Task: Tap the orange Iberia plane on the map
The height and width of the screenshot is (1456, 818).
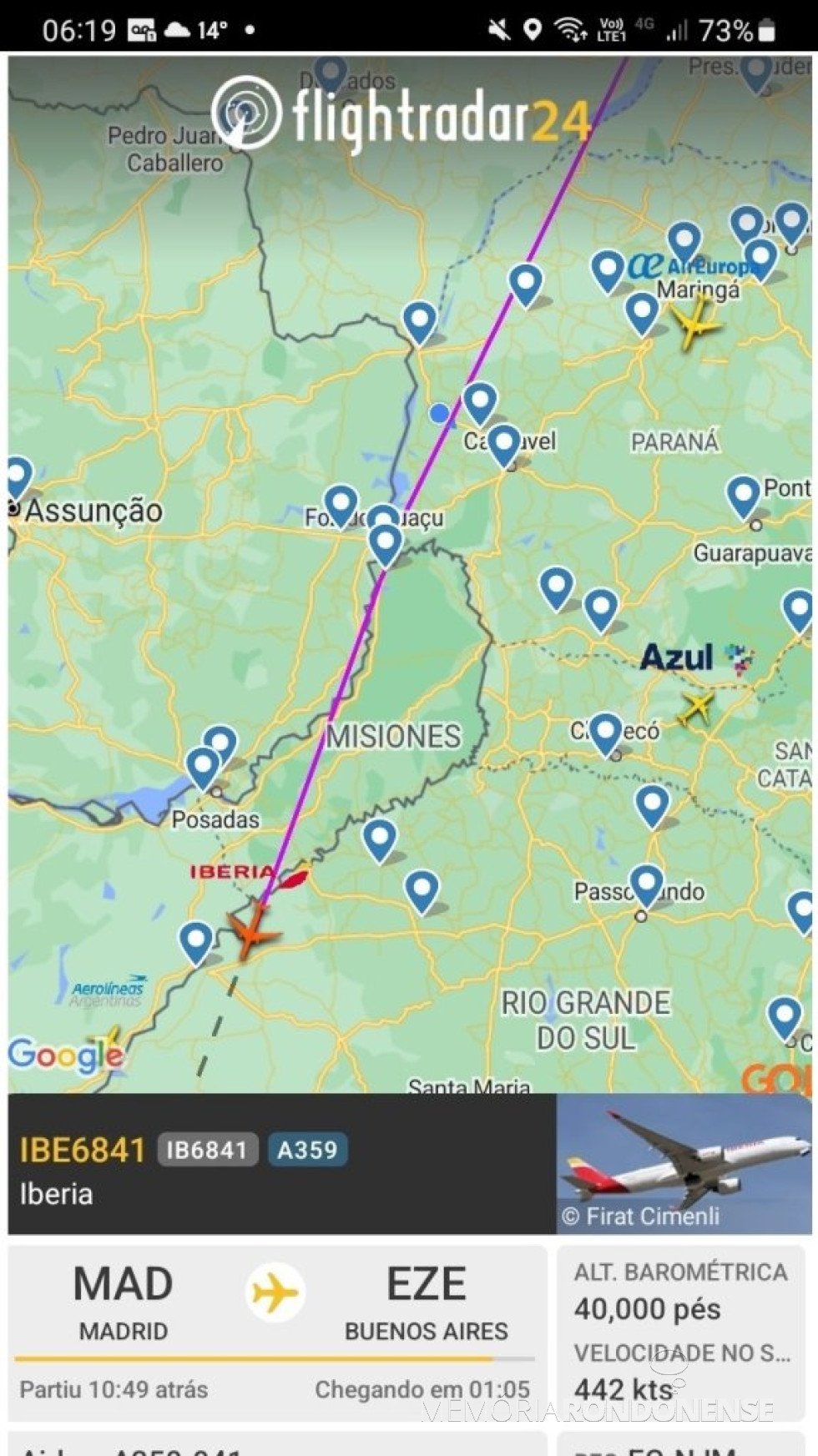Action: (x=250, y=932)
